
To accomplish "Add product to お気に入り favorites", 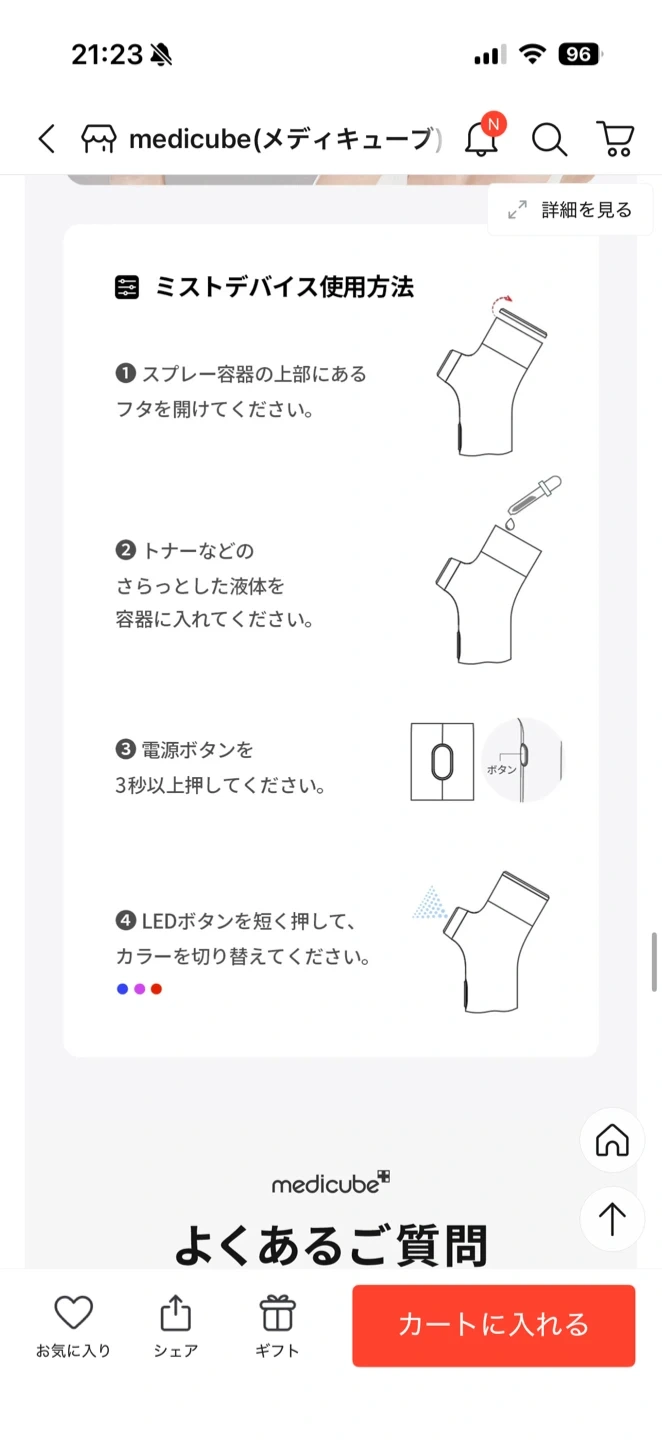I will point(73,1326).
